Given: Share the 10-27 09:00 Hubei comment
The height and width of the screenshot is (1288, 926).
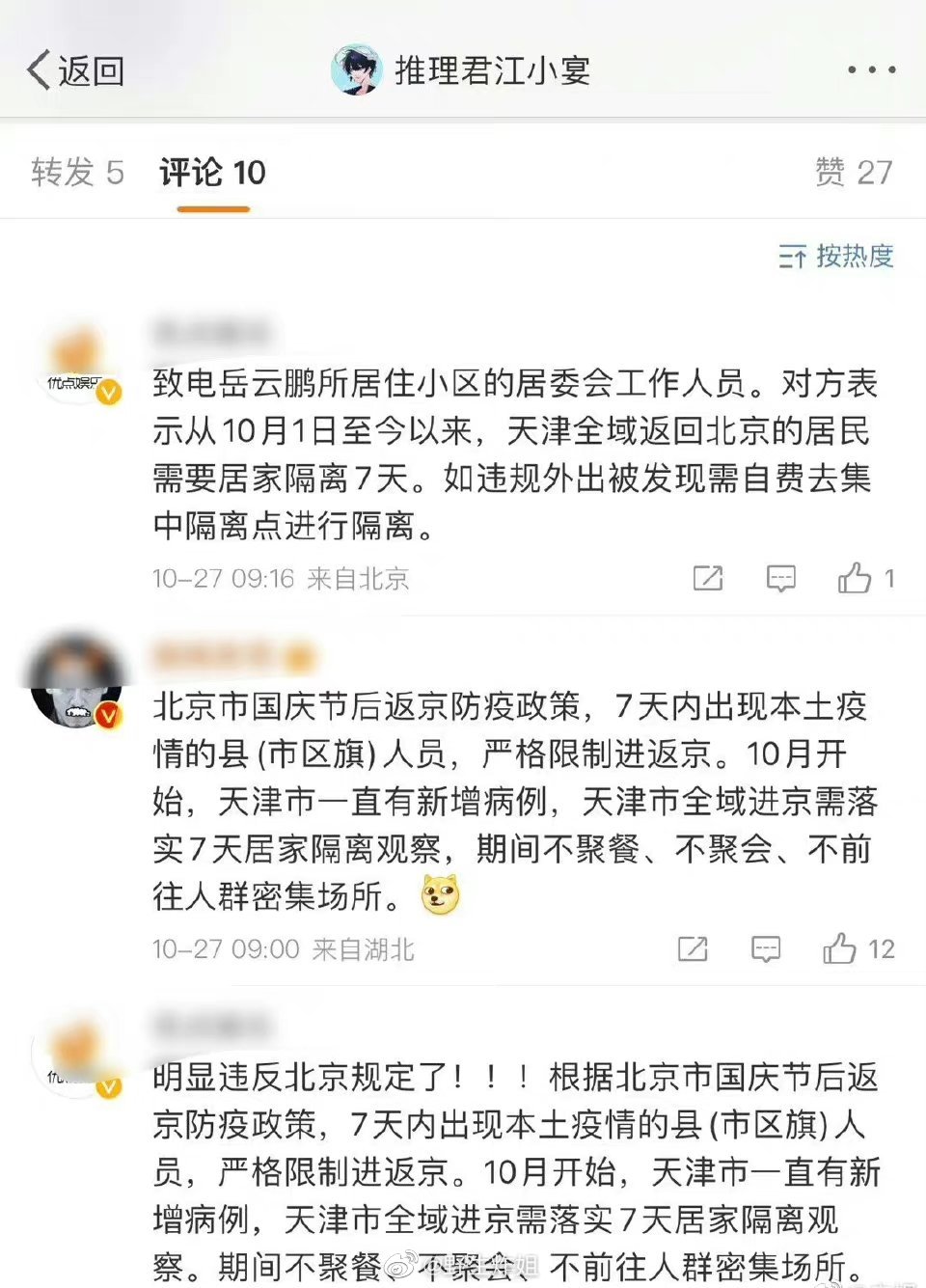Looking at the screenshot, I should pos(693,949).
